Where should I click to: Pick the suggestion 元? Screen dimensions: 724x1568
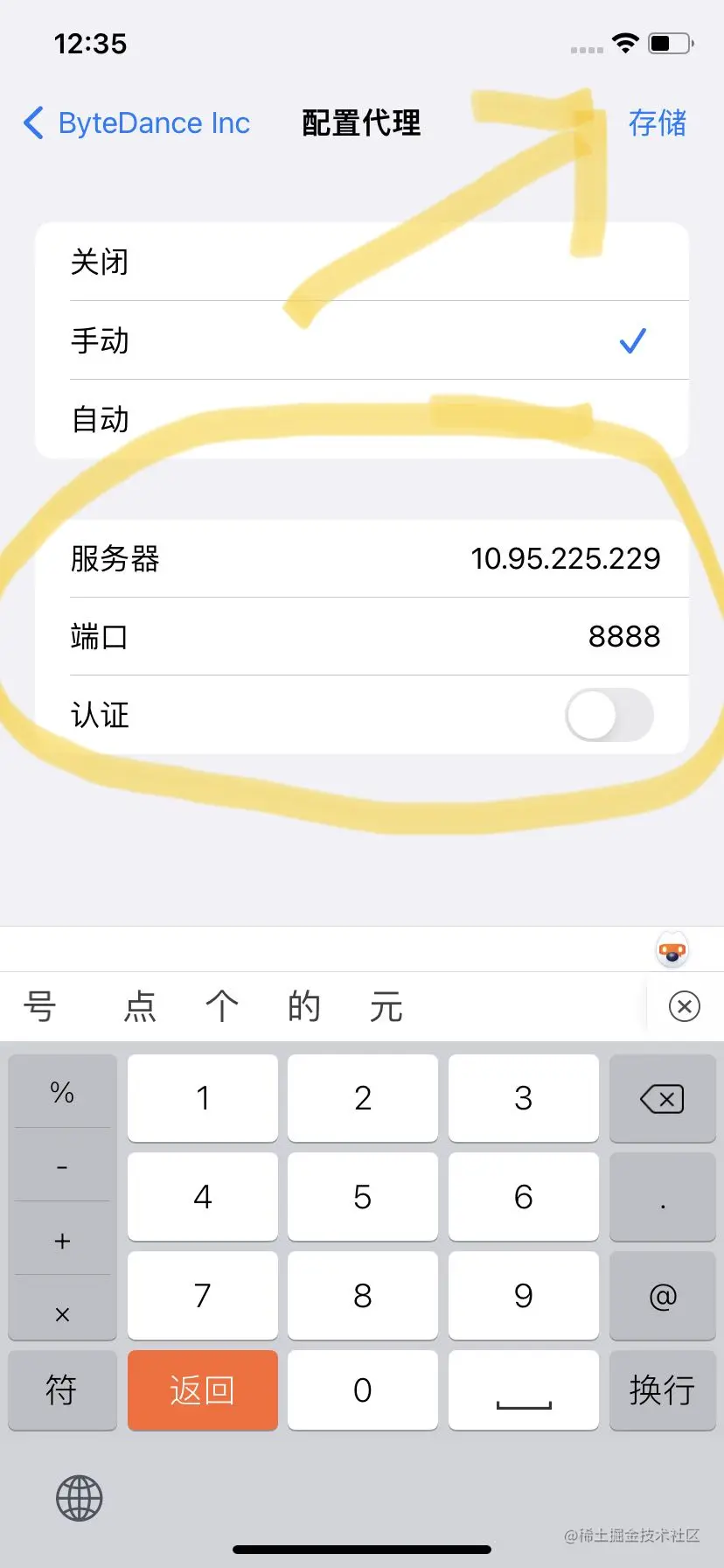pos(386,1006)
